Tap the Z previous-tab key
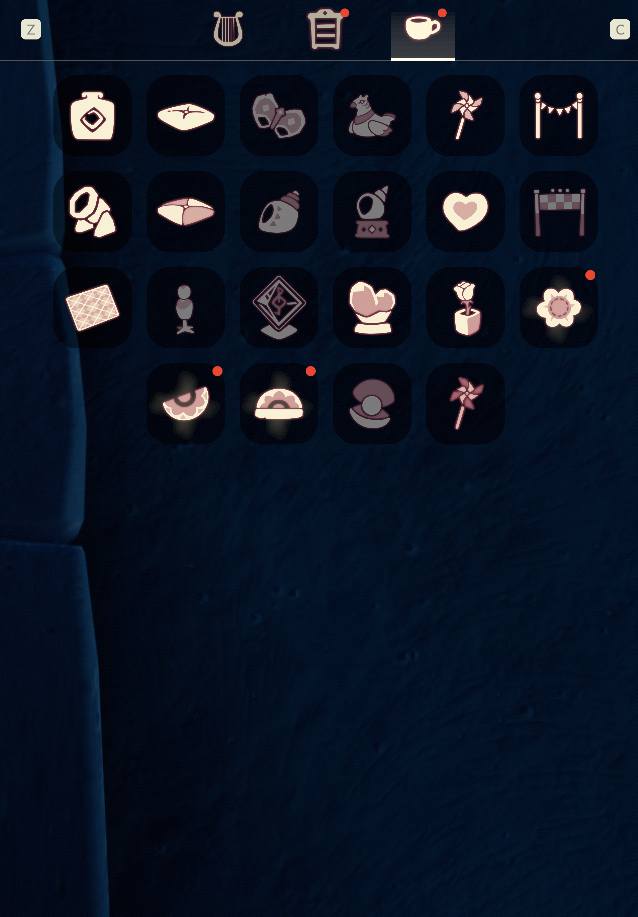 [31, 29]
